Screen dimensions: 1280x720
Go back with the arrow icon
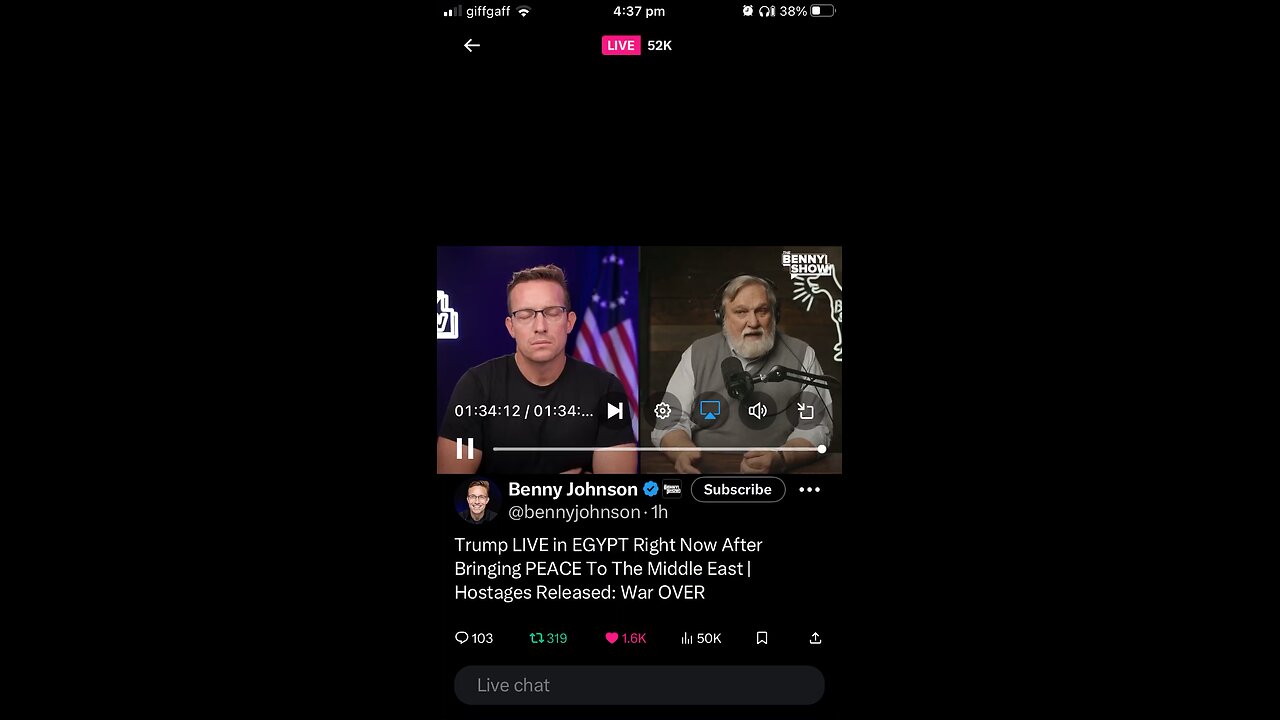pos(472,45)
